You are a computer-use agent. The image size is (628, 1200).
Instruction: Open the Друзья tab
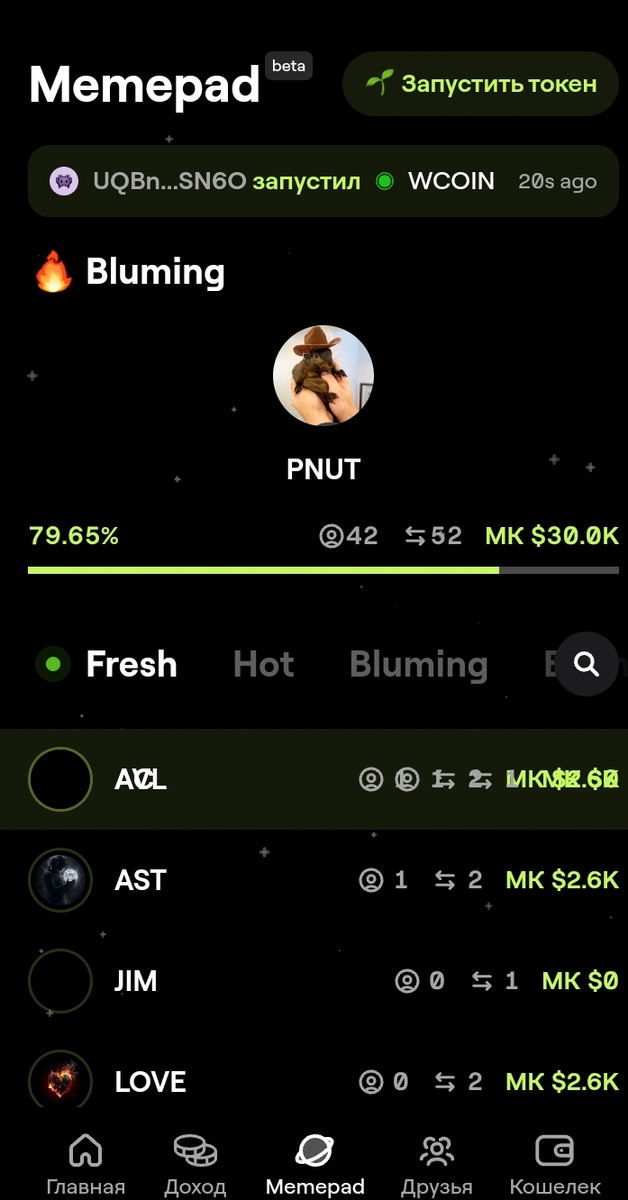(436, 1163)
